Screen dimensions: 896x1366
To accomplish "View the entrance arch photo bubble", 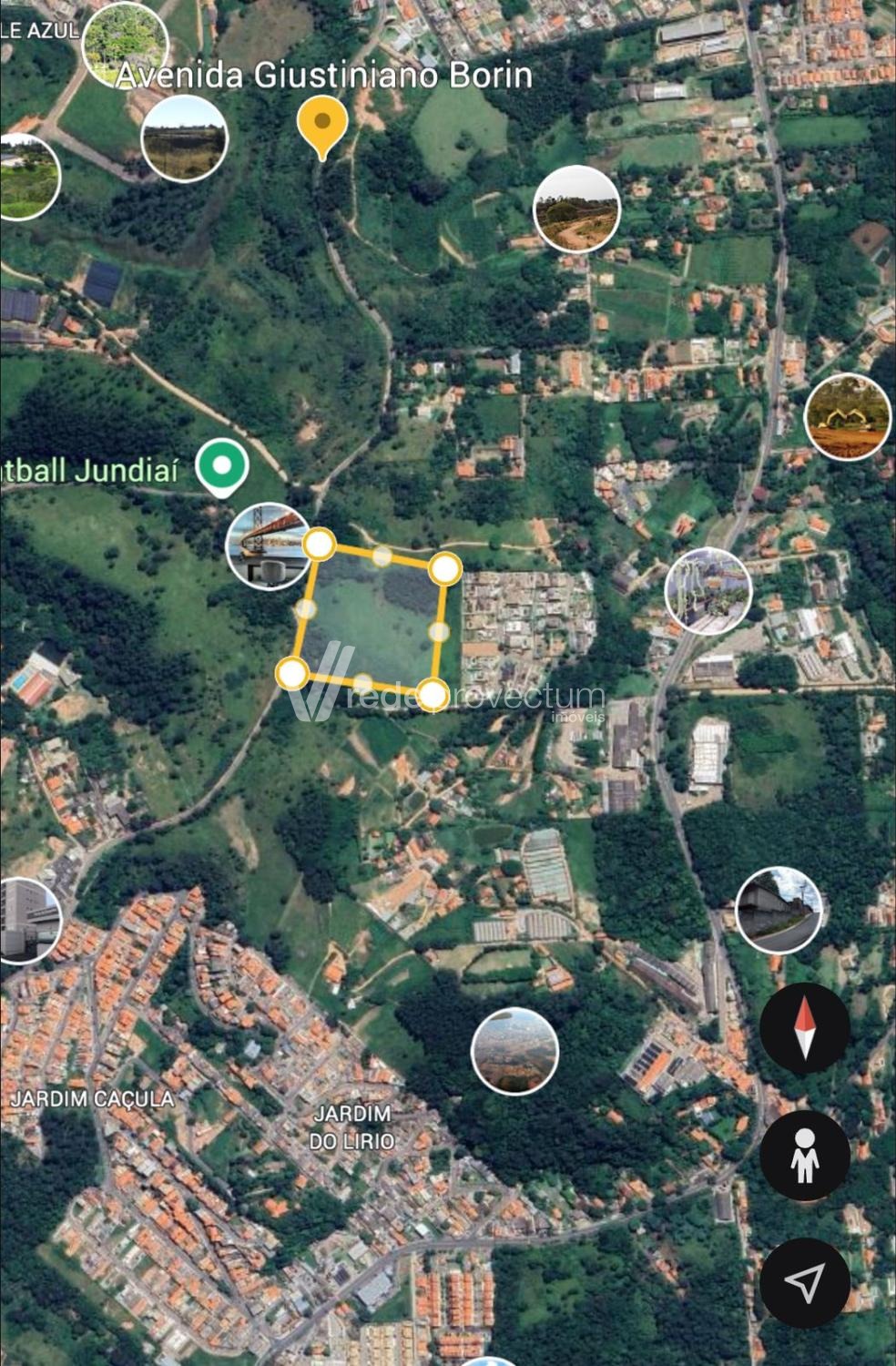I will pyautogui.click(x=848, y=416).
